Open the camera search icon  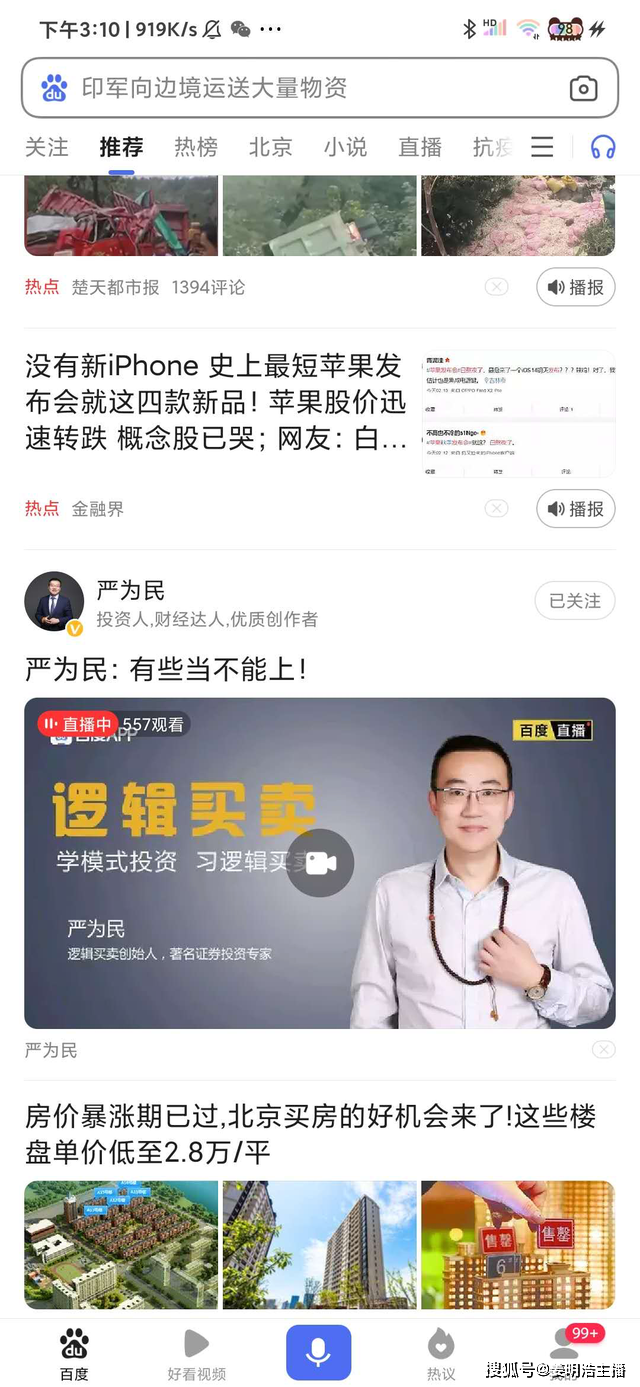click(x=583, y=88)
